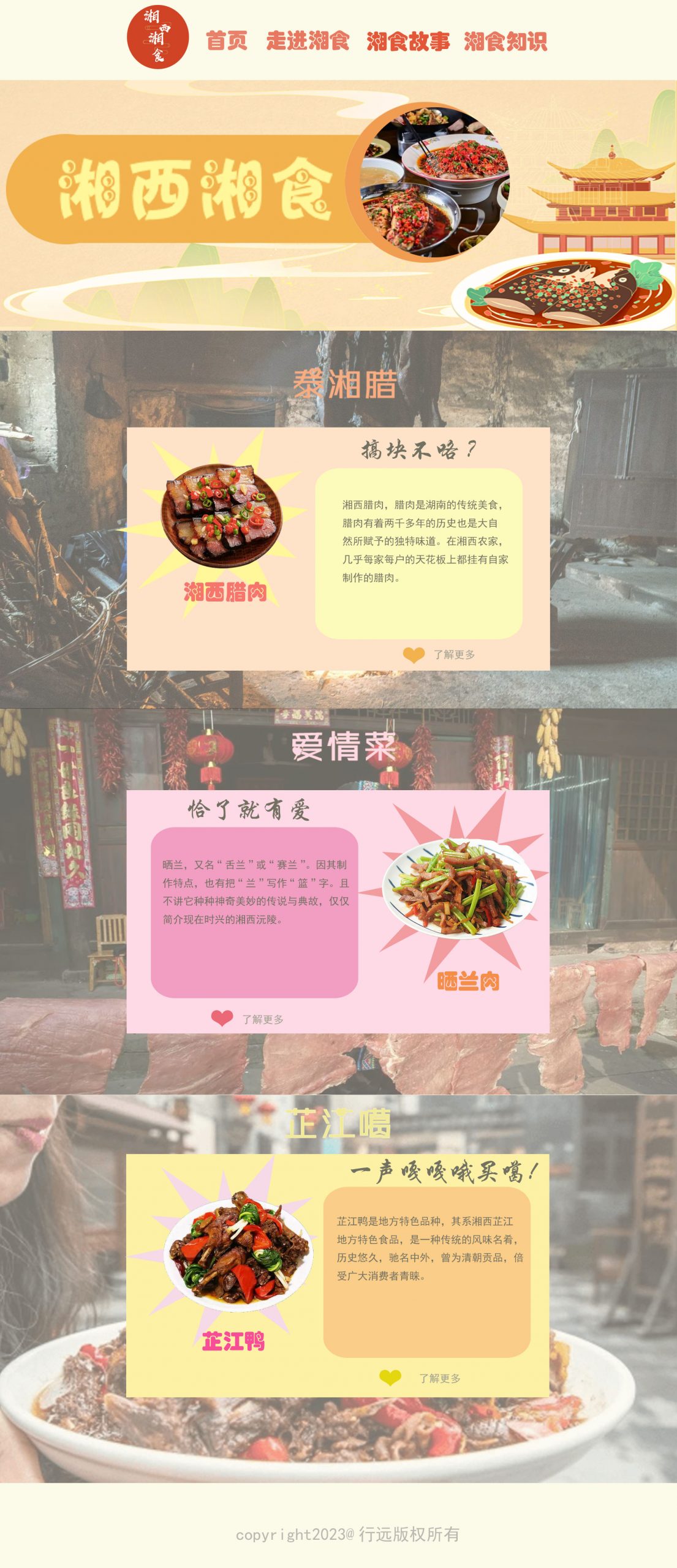The image size is (677, 1568).
Task: Tap 了解更多 under 晒兰肉
Action: pos(262,1019)
